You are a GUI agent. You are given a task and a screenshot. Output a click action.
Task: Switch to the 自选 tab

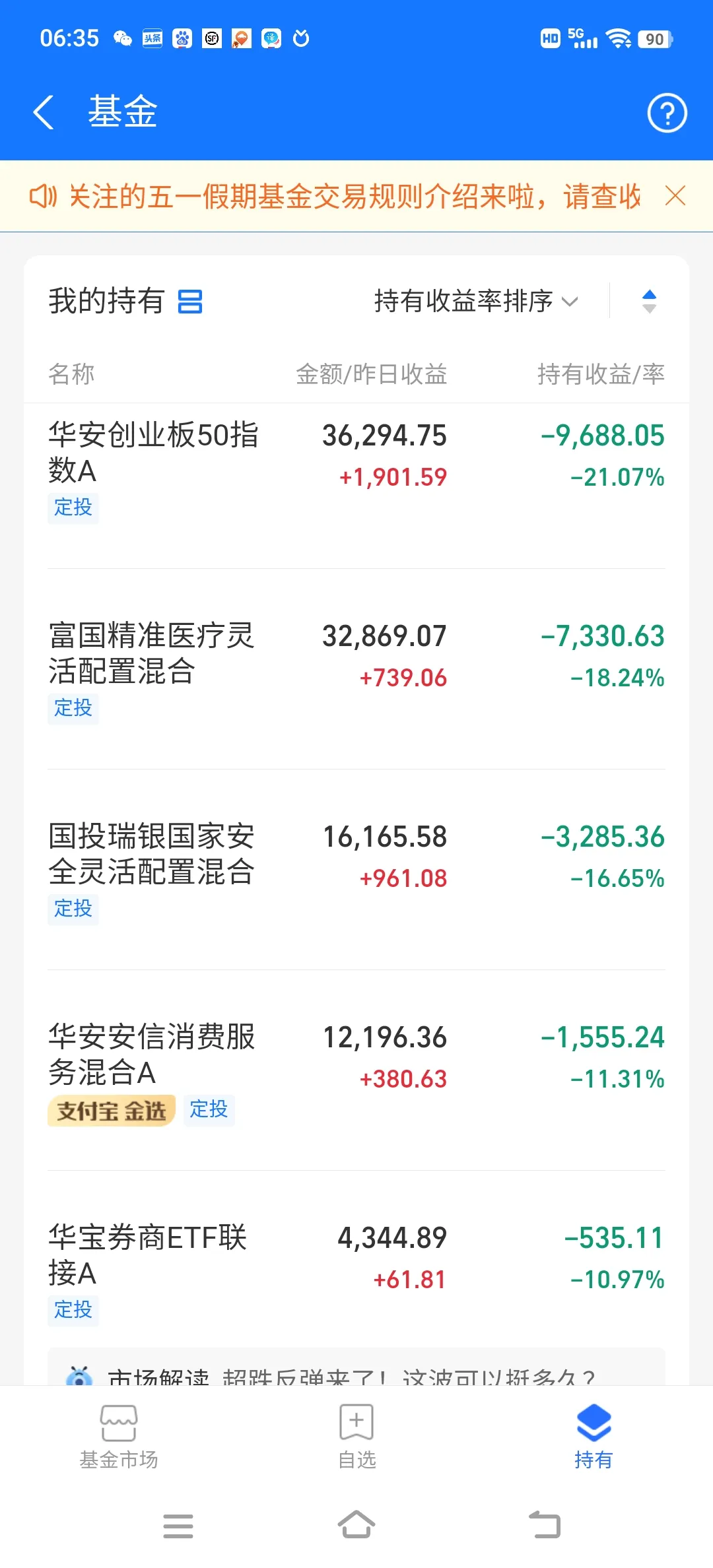(356, 1437)
